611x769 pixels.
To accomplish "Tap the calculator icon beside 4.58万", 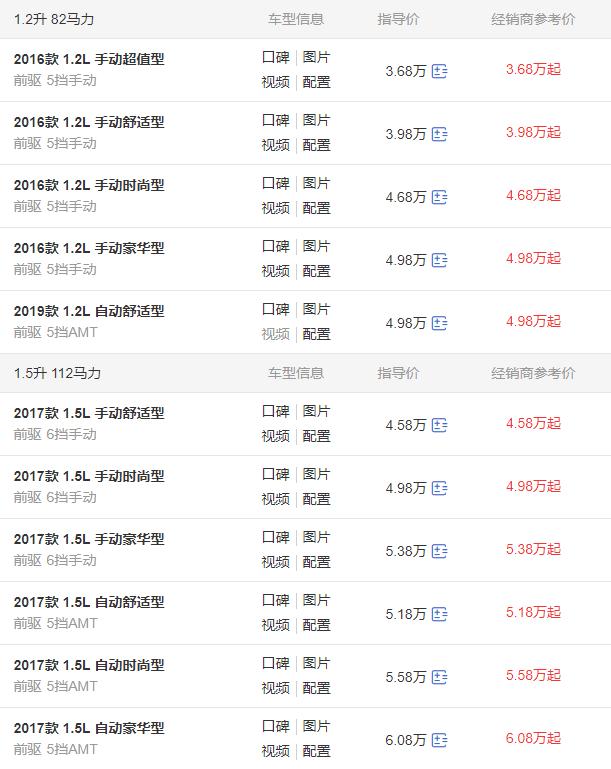I will (440, 425).
